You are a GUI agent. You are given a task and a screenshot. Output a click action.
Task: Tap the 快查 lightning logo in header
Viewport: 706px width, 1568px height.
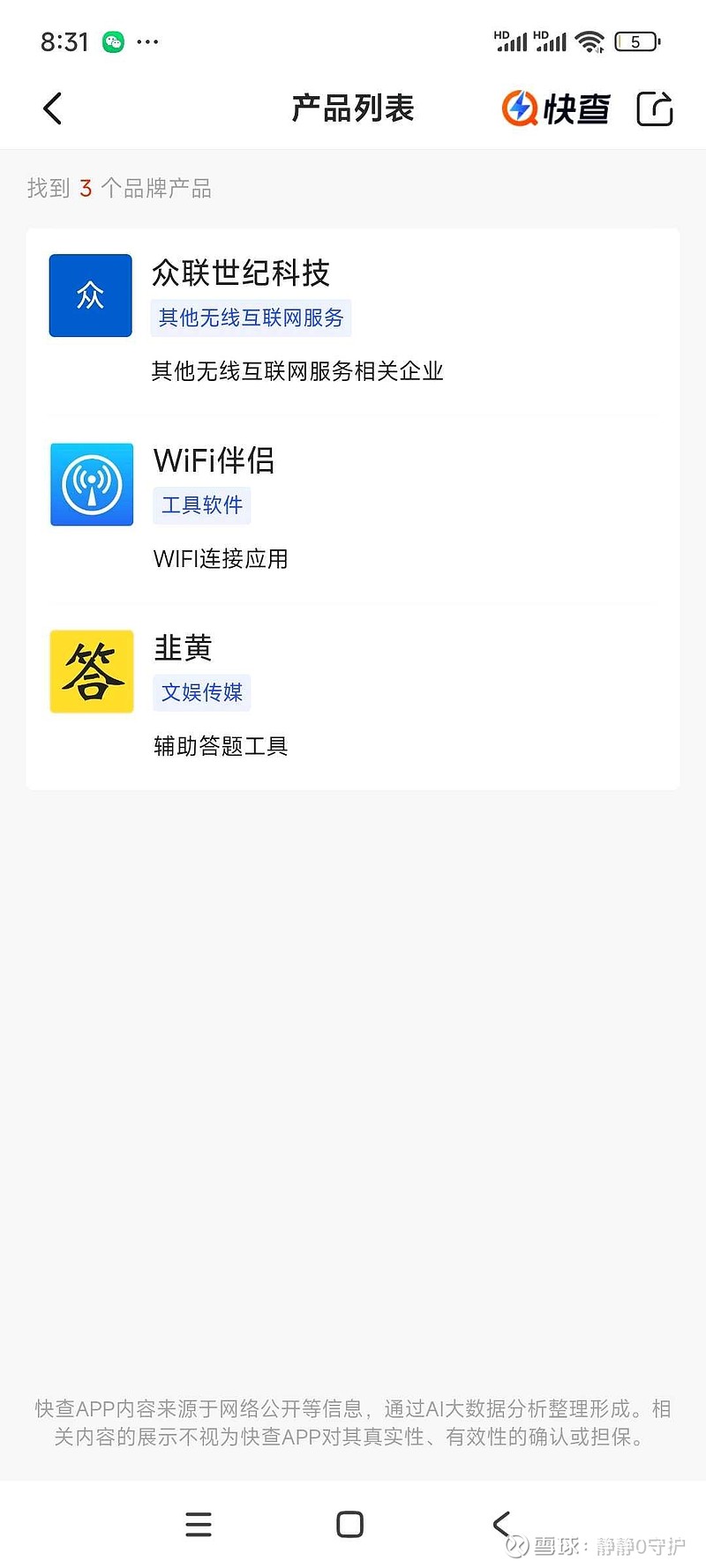(520, 107)
